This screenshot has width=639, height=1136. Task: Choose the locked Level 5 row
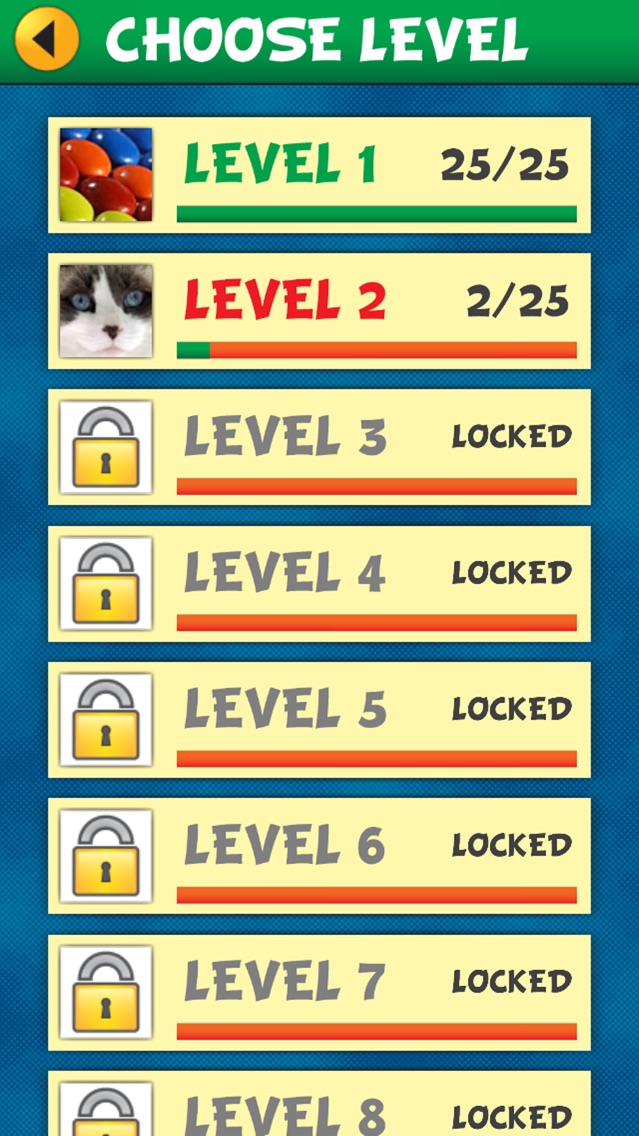pos(320,720)
